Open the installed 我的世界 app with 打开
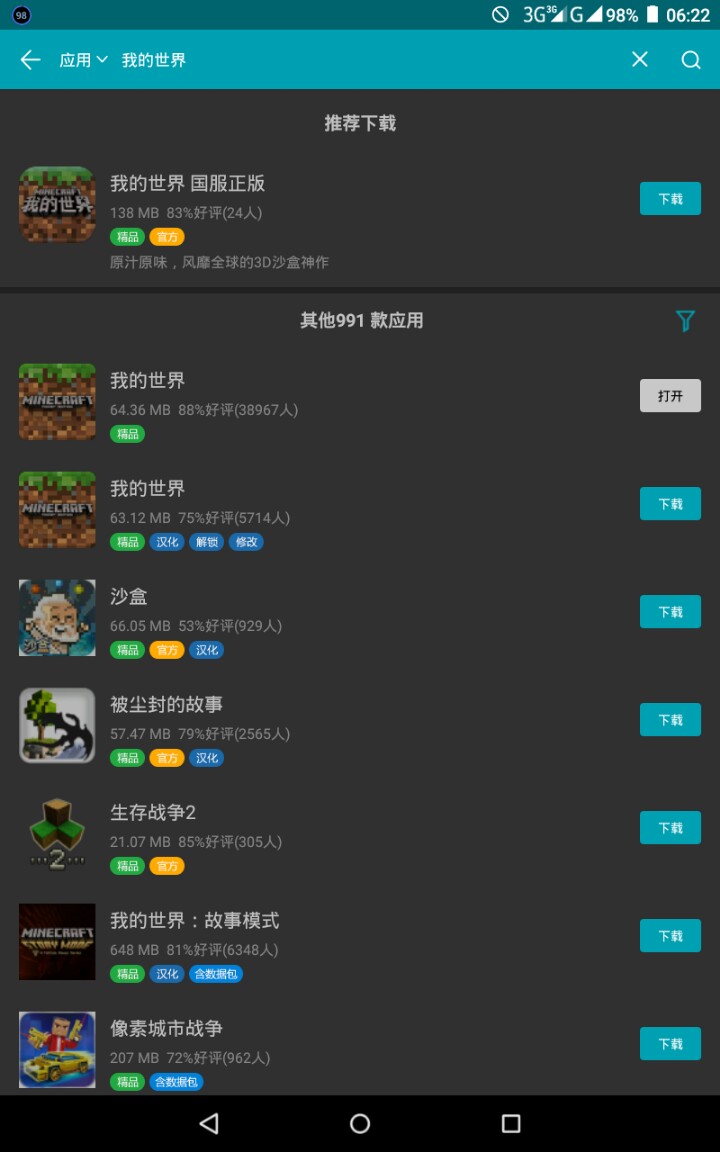Image resolution: width=720 pixels, height=1152 pixels. pyautogui.click(x=670, y=396)
